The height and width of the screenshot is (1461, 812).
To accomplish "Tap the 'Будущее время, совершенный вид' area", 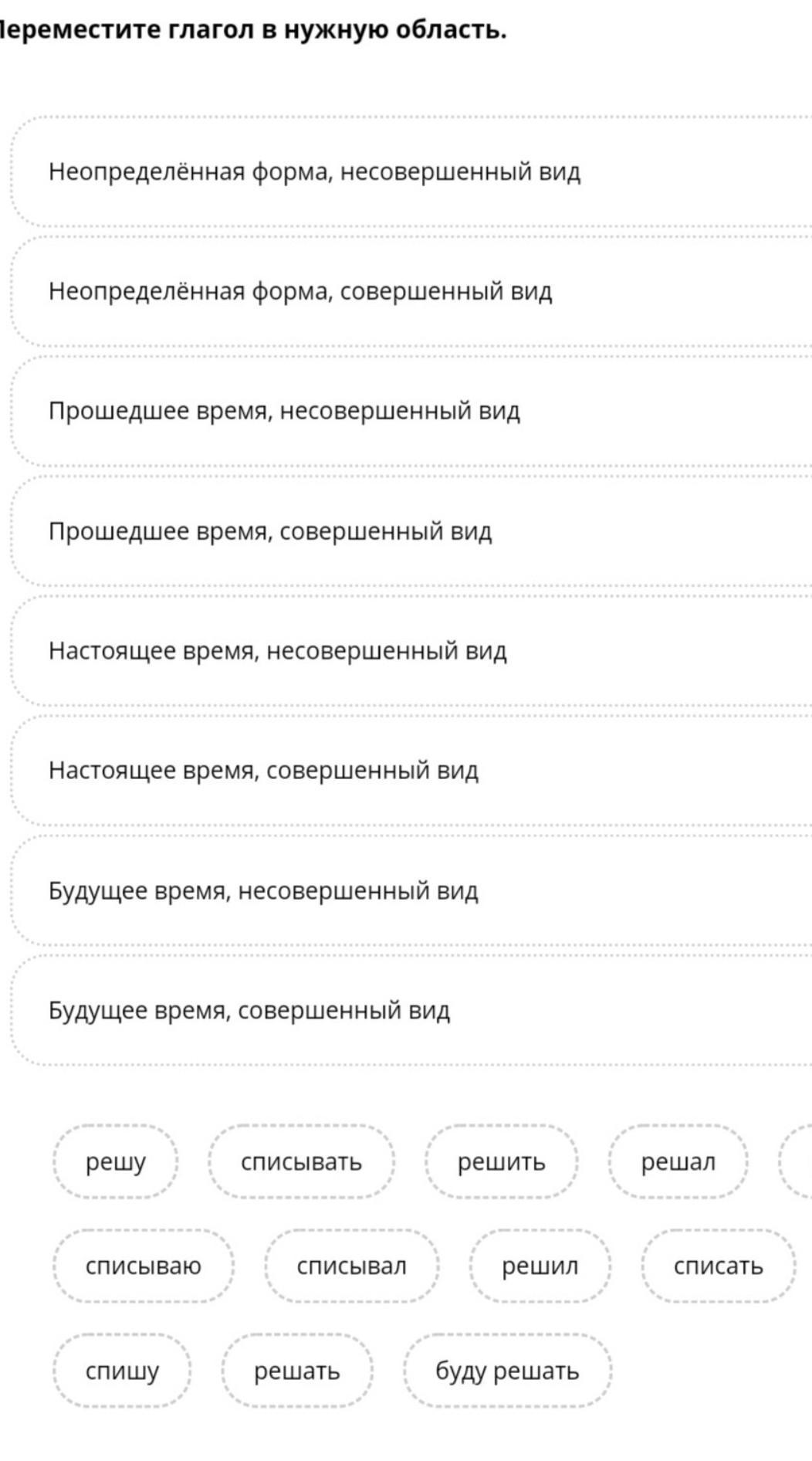I will coord(411,1010).
